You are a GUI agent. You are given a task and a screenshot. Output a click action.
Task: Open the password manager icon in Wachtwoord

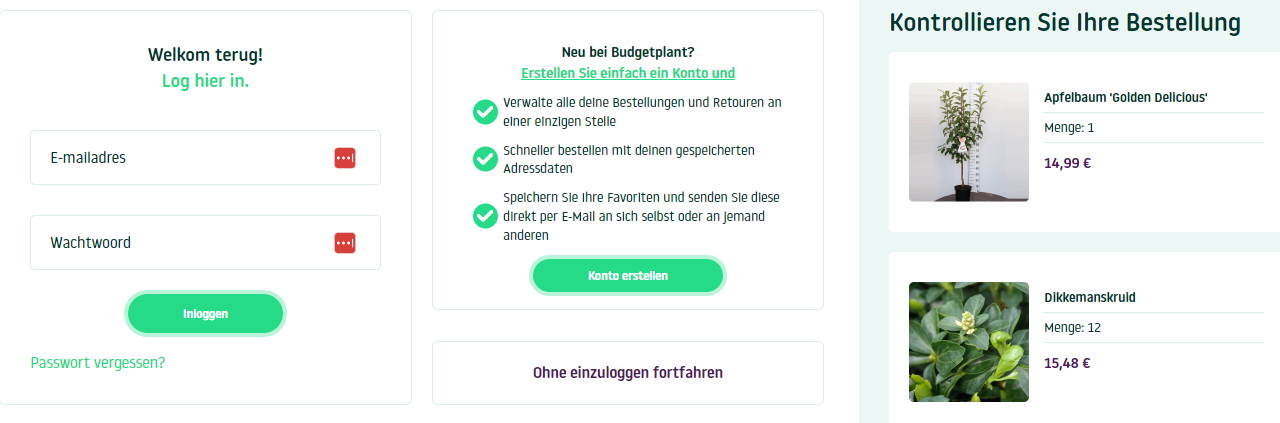coord(344,243)
